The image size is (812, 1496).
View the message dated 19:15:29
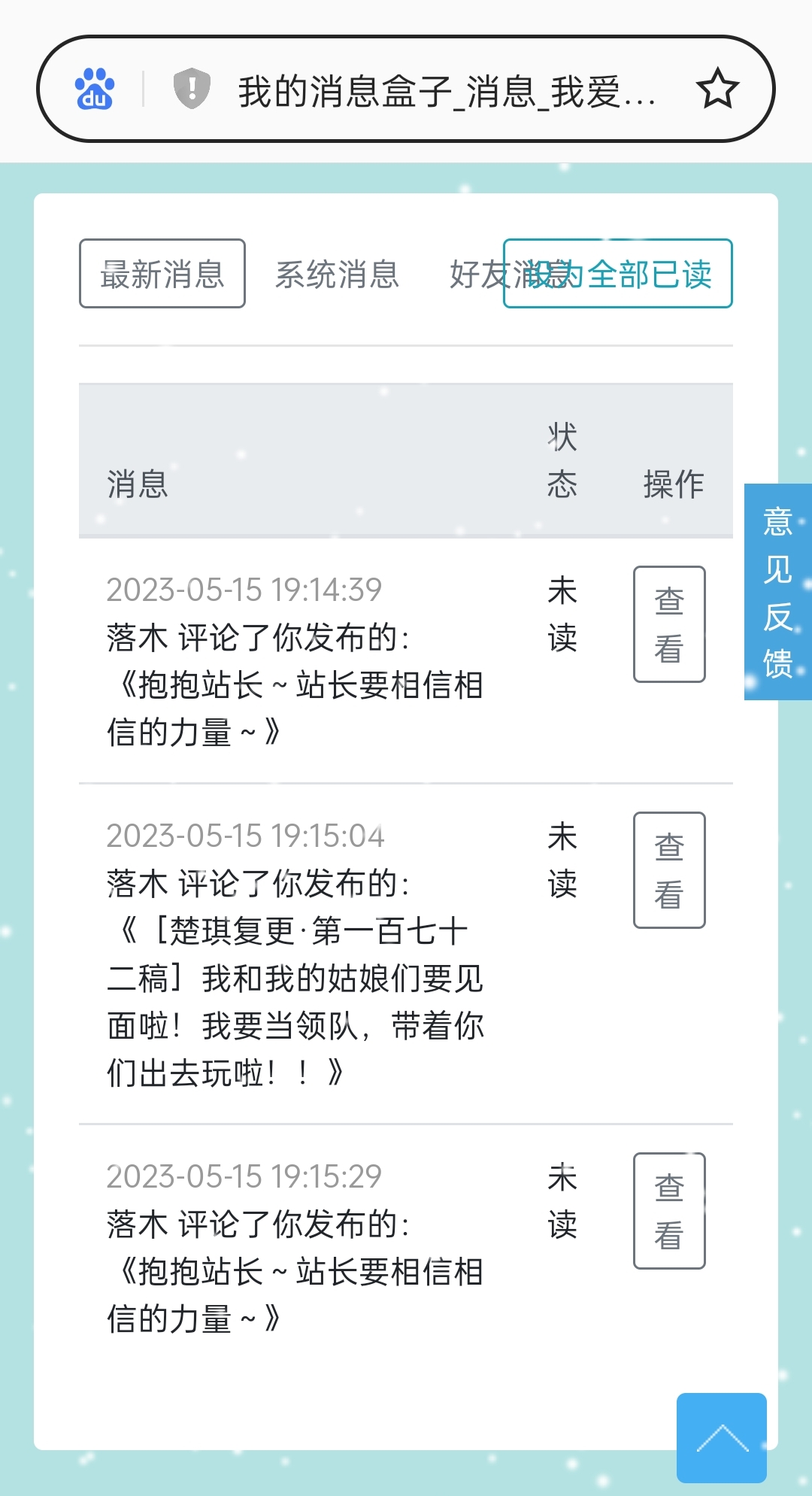[x=669, y=1211]
